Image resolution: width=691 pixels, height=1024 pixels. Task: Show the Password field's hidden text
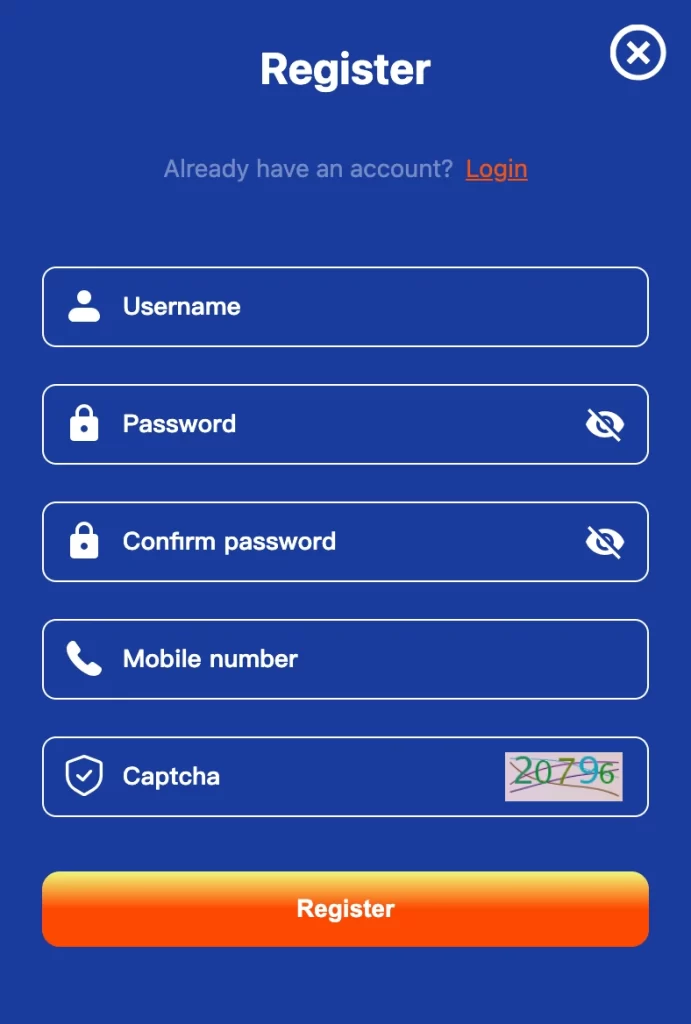tap(604, 425)
